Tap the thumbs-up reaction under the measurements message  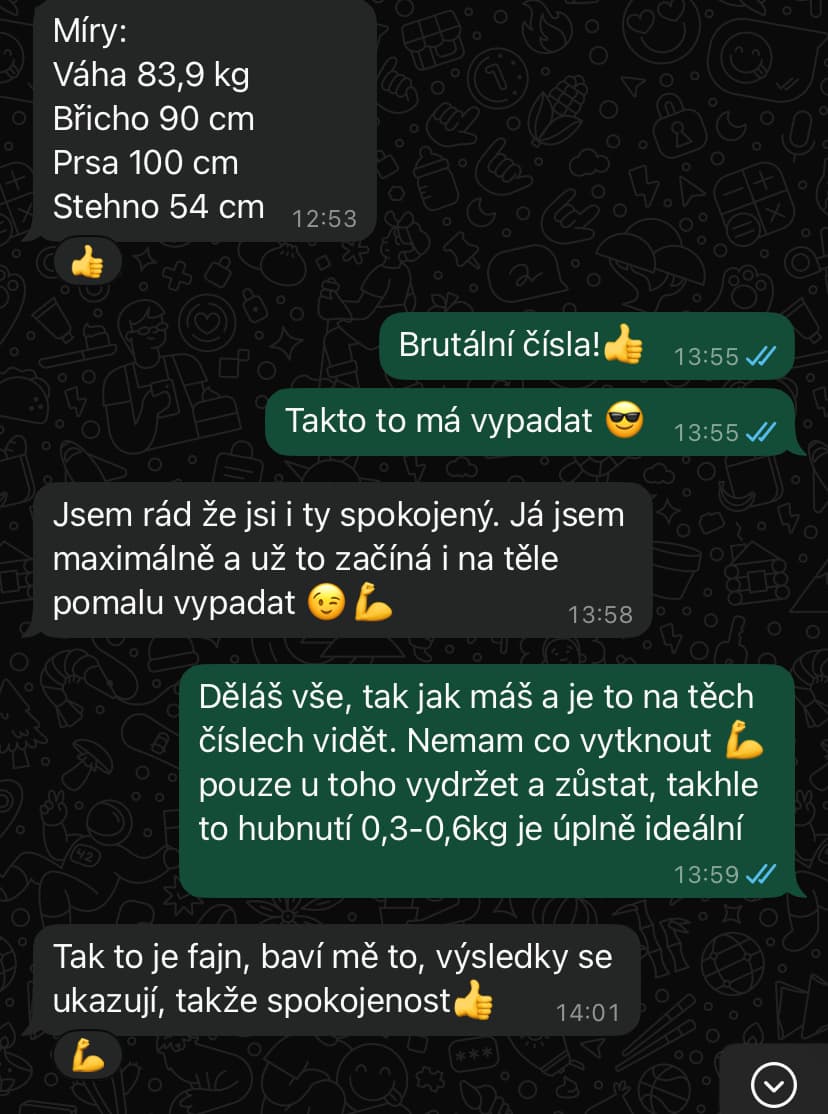click(86, 259)
